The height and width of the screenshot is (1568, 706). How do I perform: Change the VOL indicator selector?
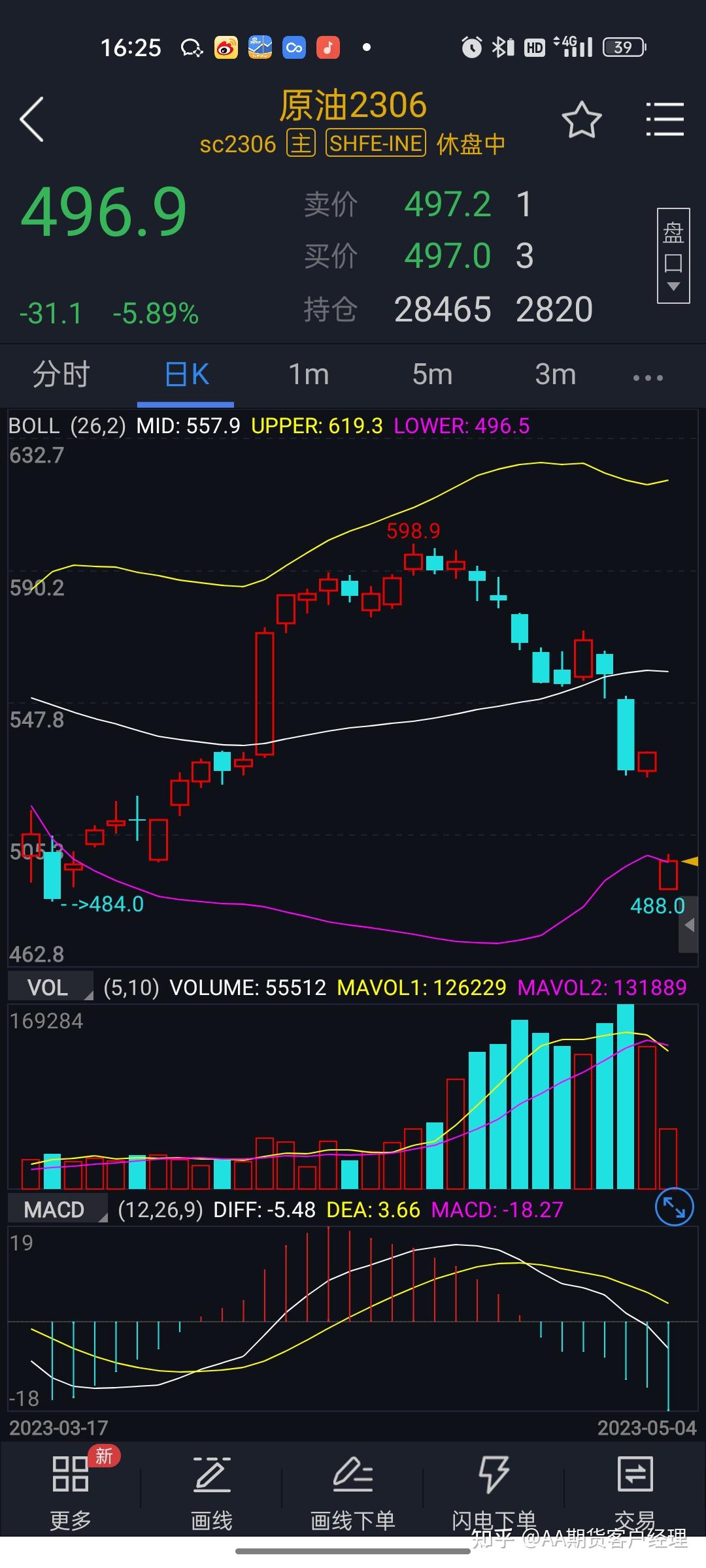51,987
